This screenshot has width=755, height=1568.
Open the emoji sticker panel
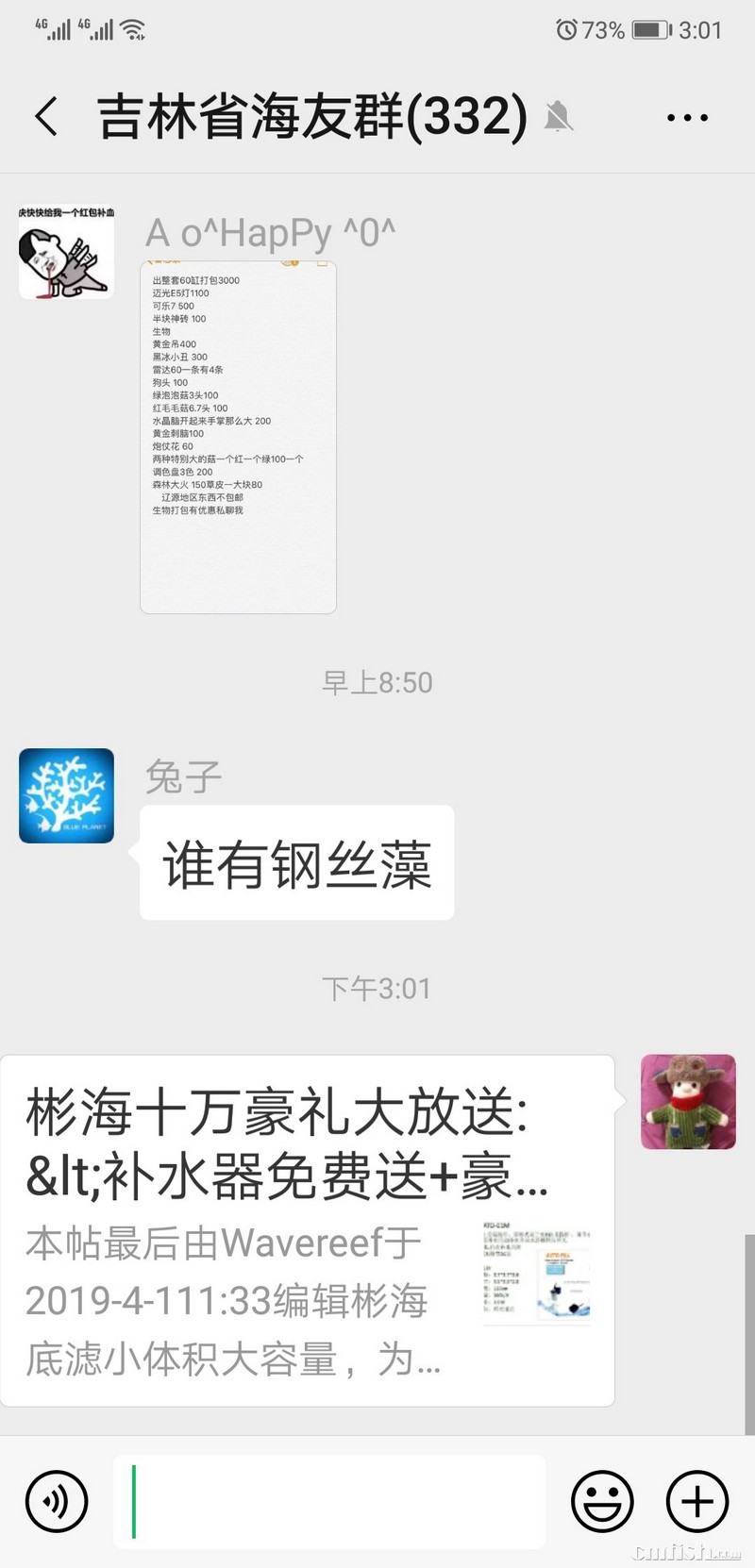(x=602, y=1500)
